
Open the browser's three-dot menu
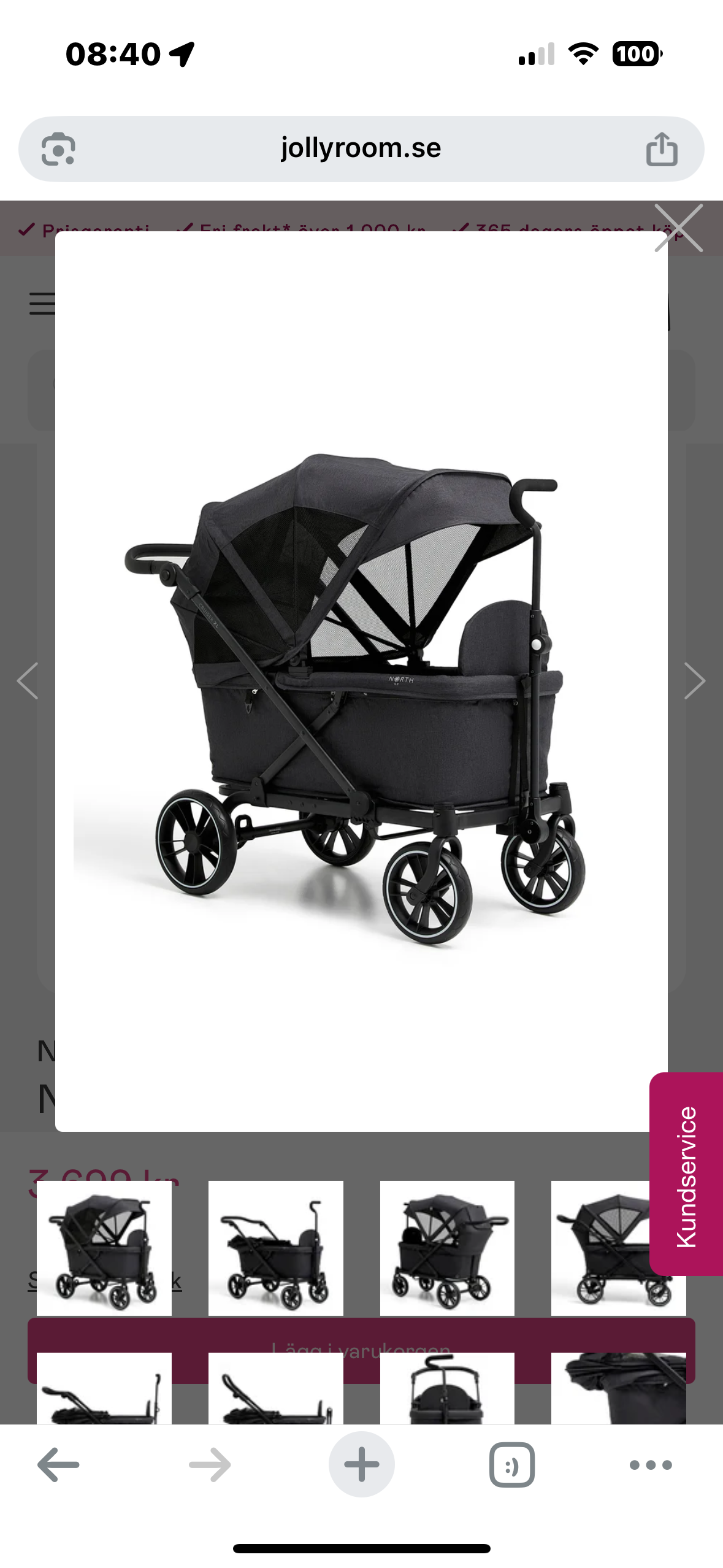point(651,1465)
